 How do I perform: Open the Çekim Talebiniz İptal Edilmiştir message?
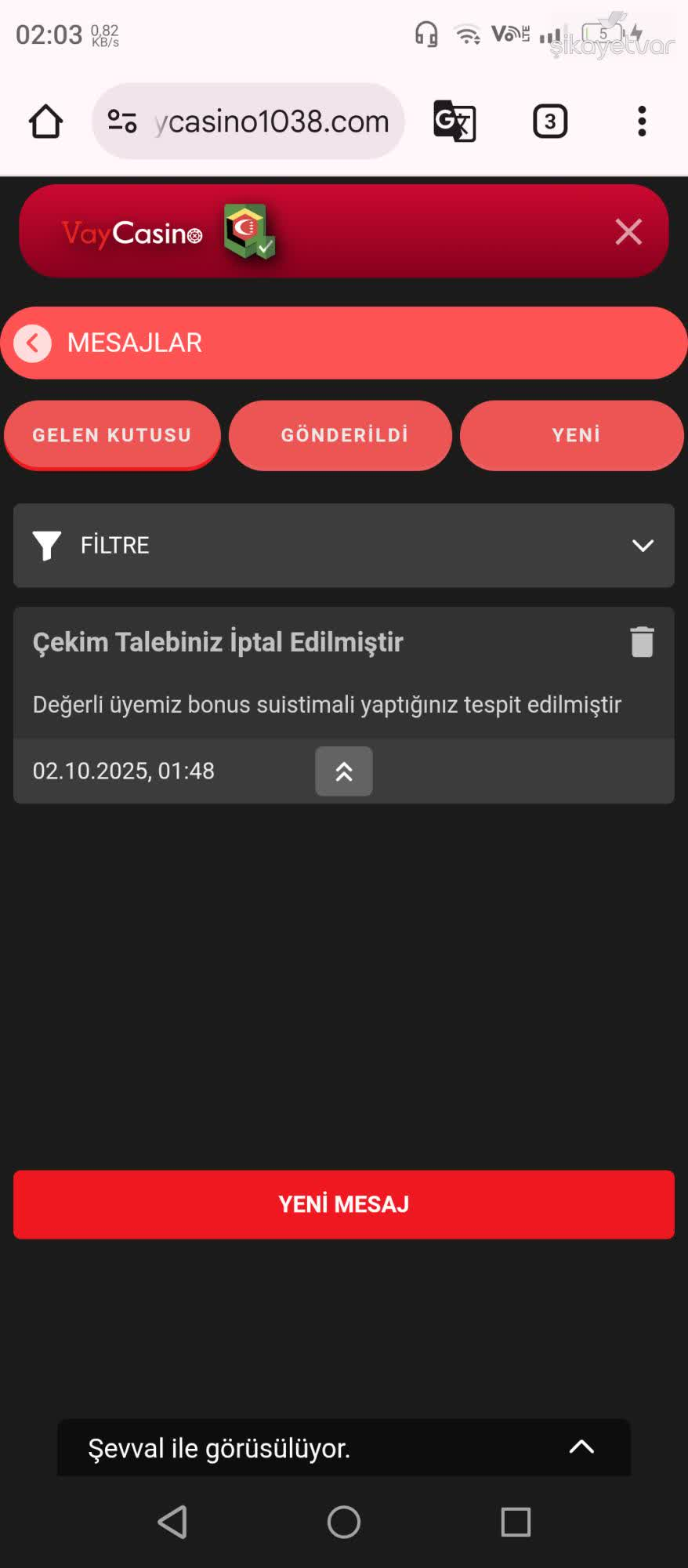(x=218, y=641)
